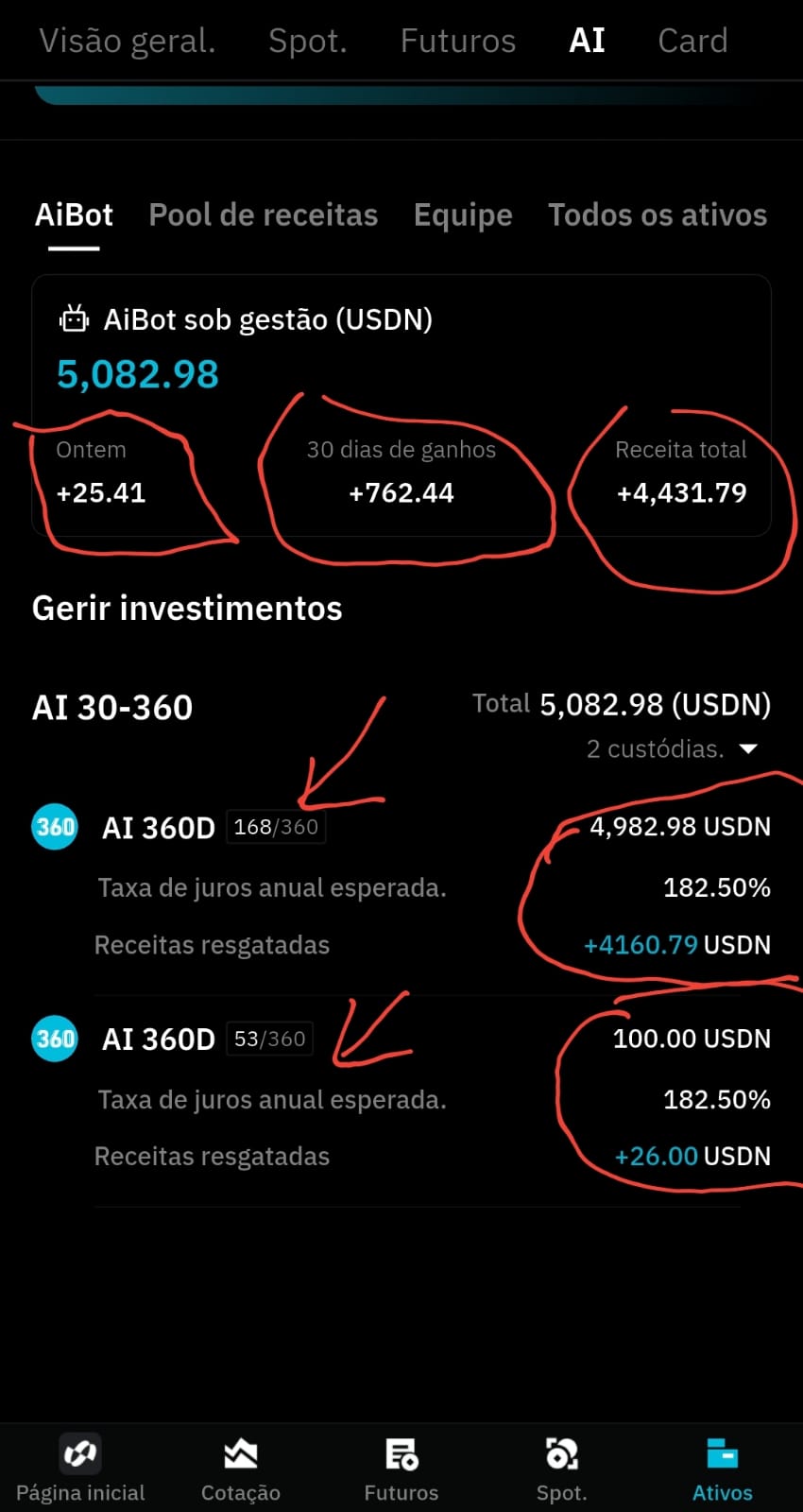803x1512 pixels.
Task: Open the second AI 360D with 53/360
Action: [158, 1039]
